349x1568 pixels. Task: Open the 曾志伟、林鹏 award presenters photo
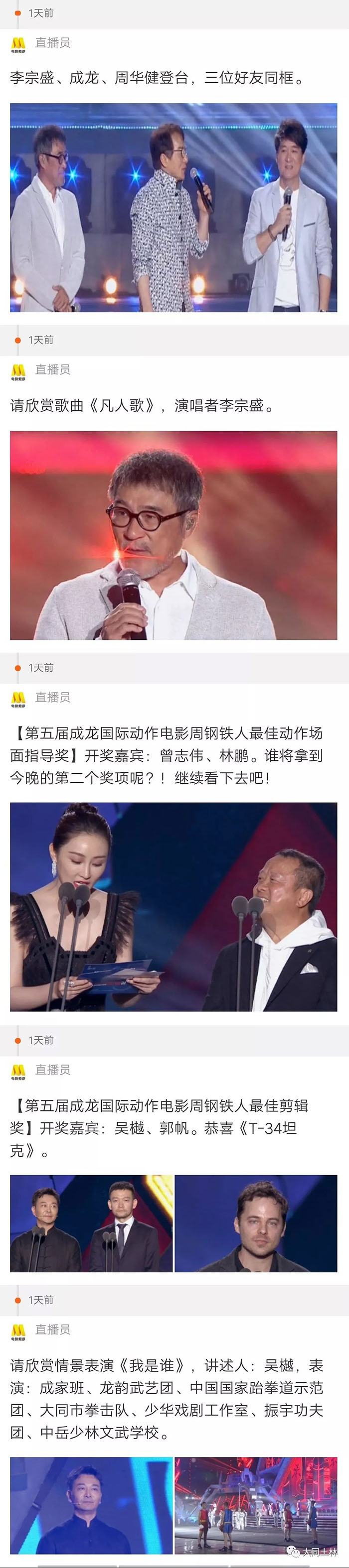pos(174,907)
